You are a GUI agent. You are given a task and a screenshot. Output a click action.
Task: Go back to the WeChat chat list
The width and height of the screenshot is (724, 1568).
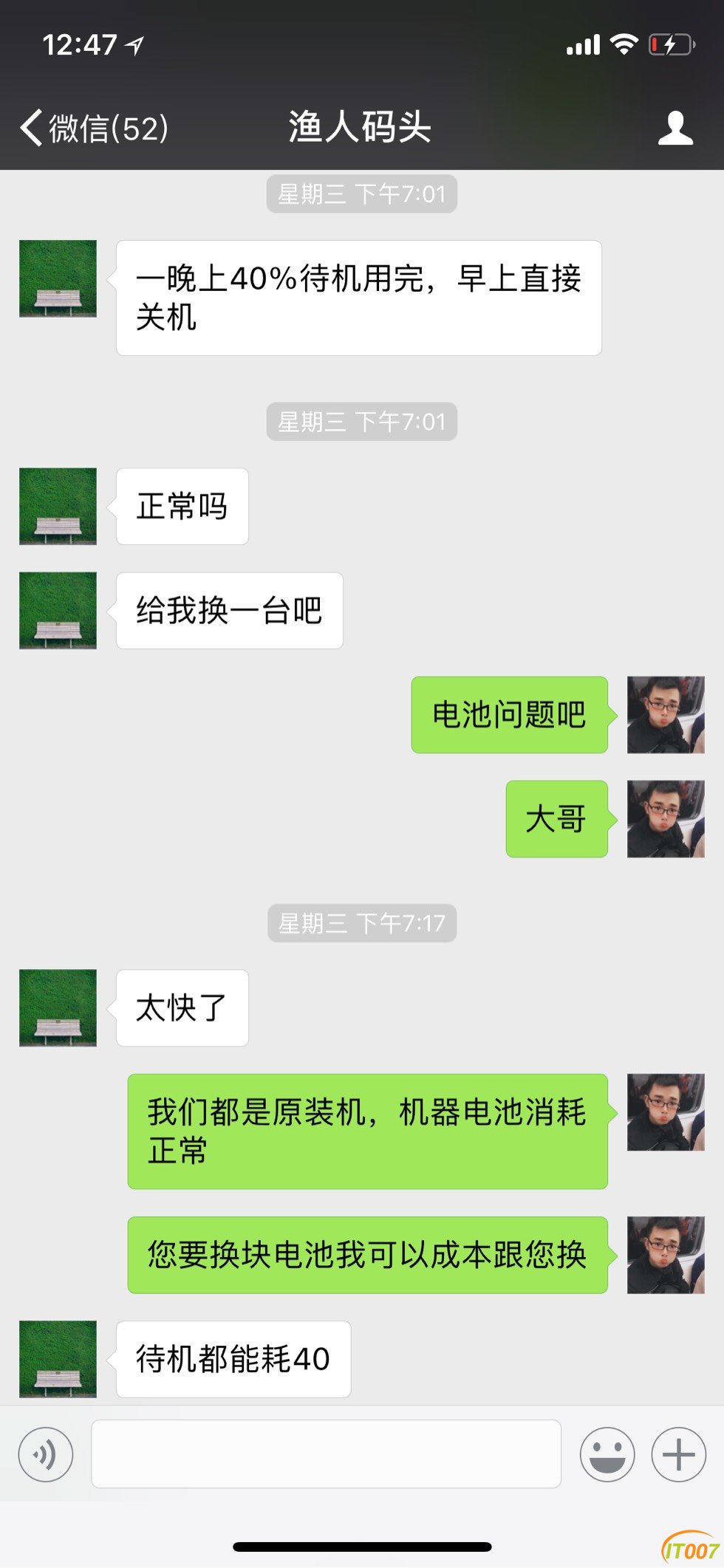click(x=92, y=129)
